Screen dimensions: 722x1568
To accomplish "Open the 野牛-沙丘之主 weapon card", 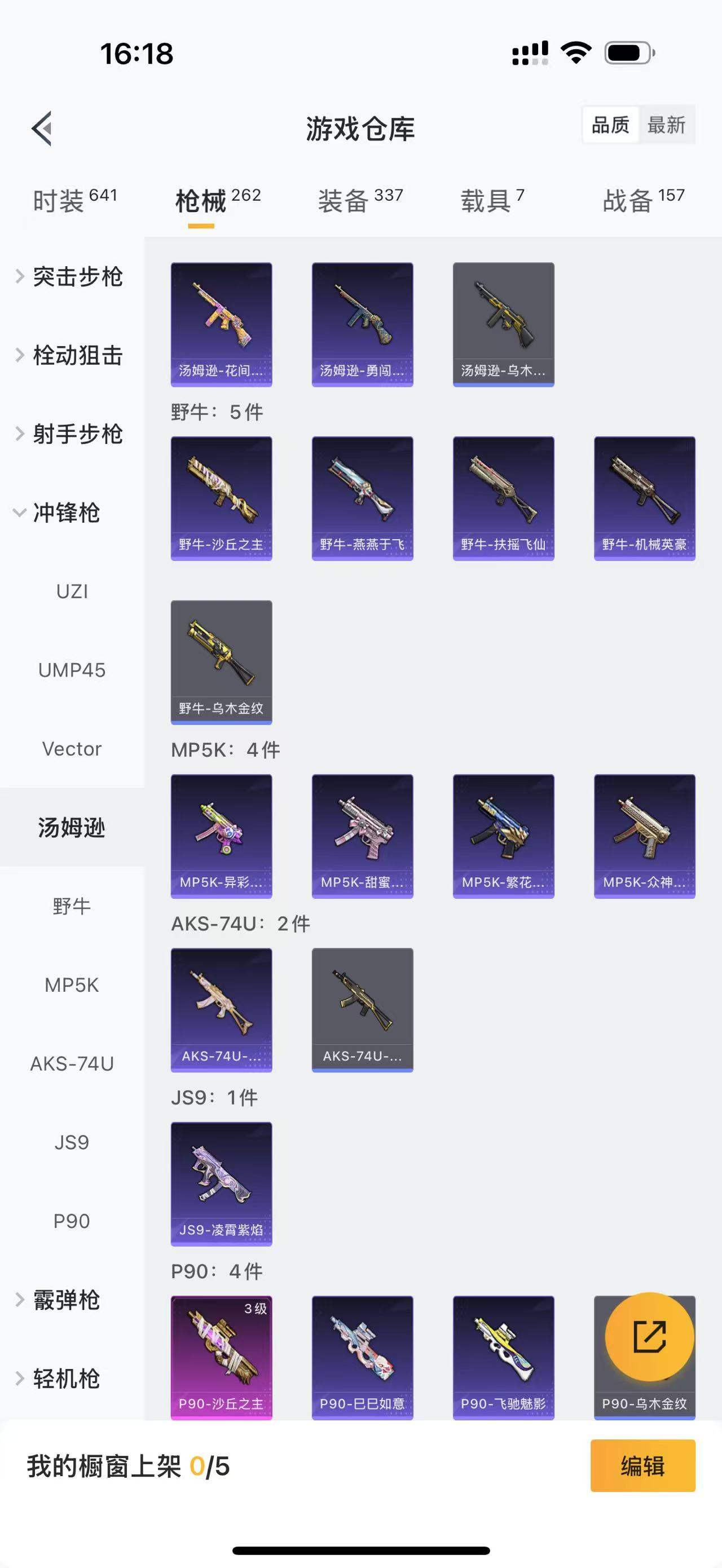I will point(221,497).
